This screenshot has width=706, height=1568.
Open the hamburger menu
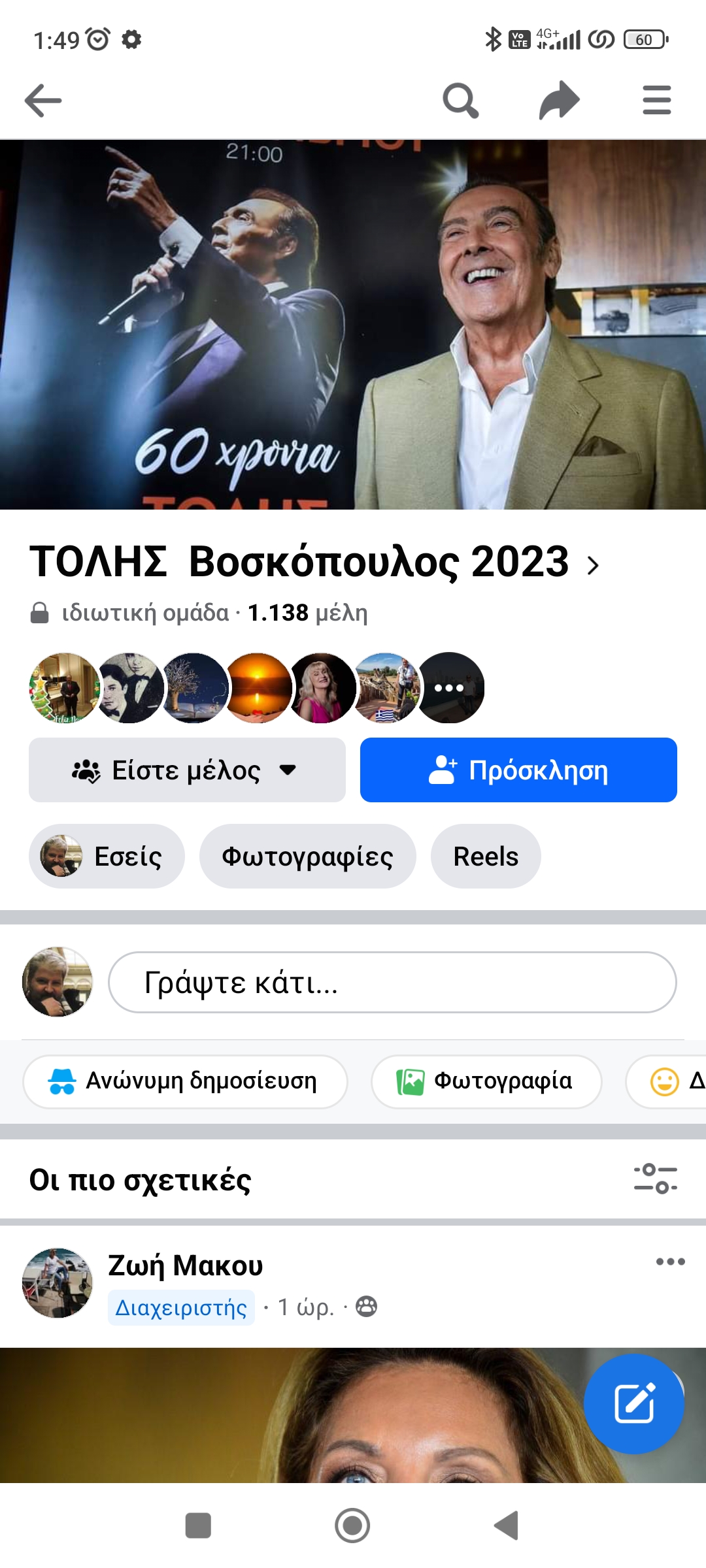656,101
